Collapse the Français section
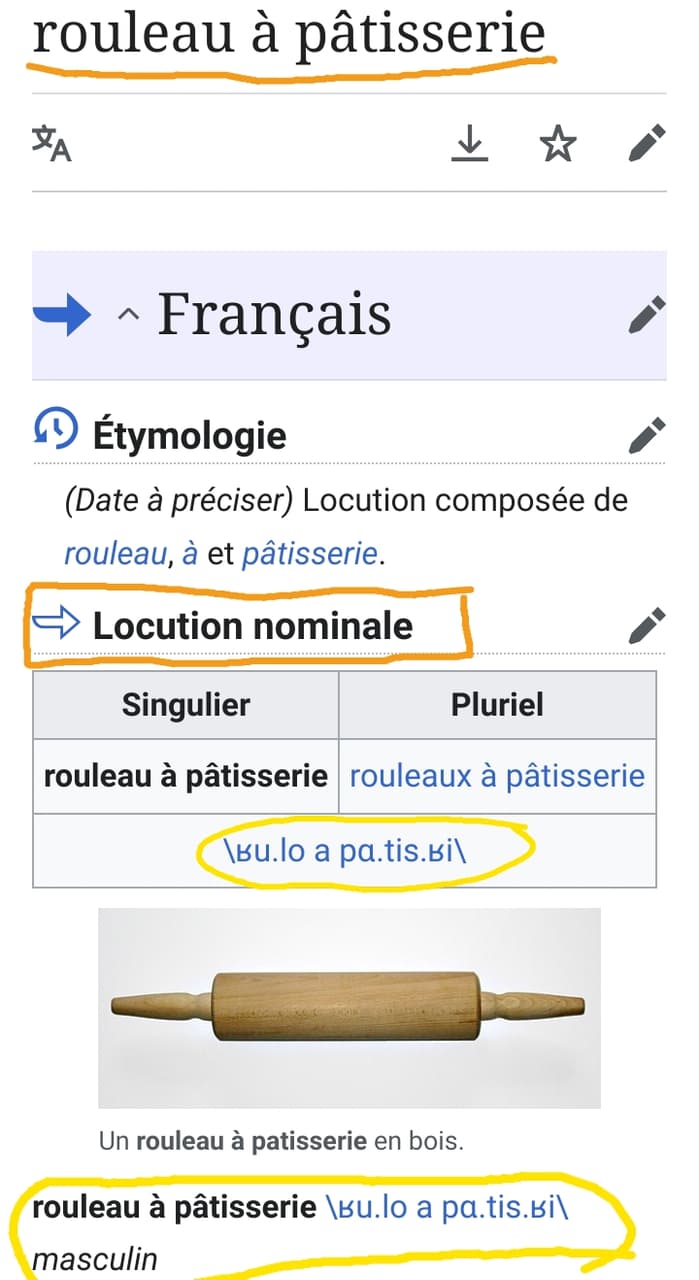Screen dimensions: 699x1280 127,315
